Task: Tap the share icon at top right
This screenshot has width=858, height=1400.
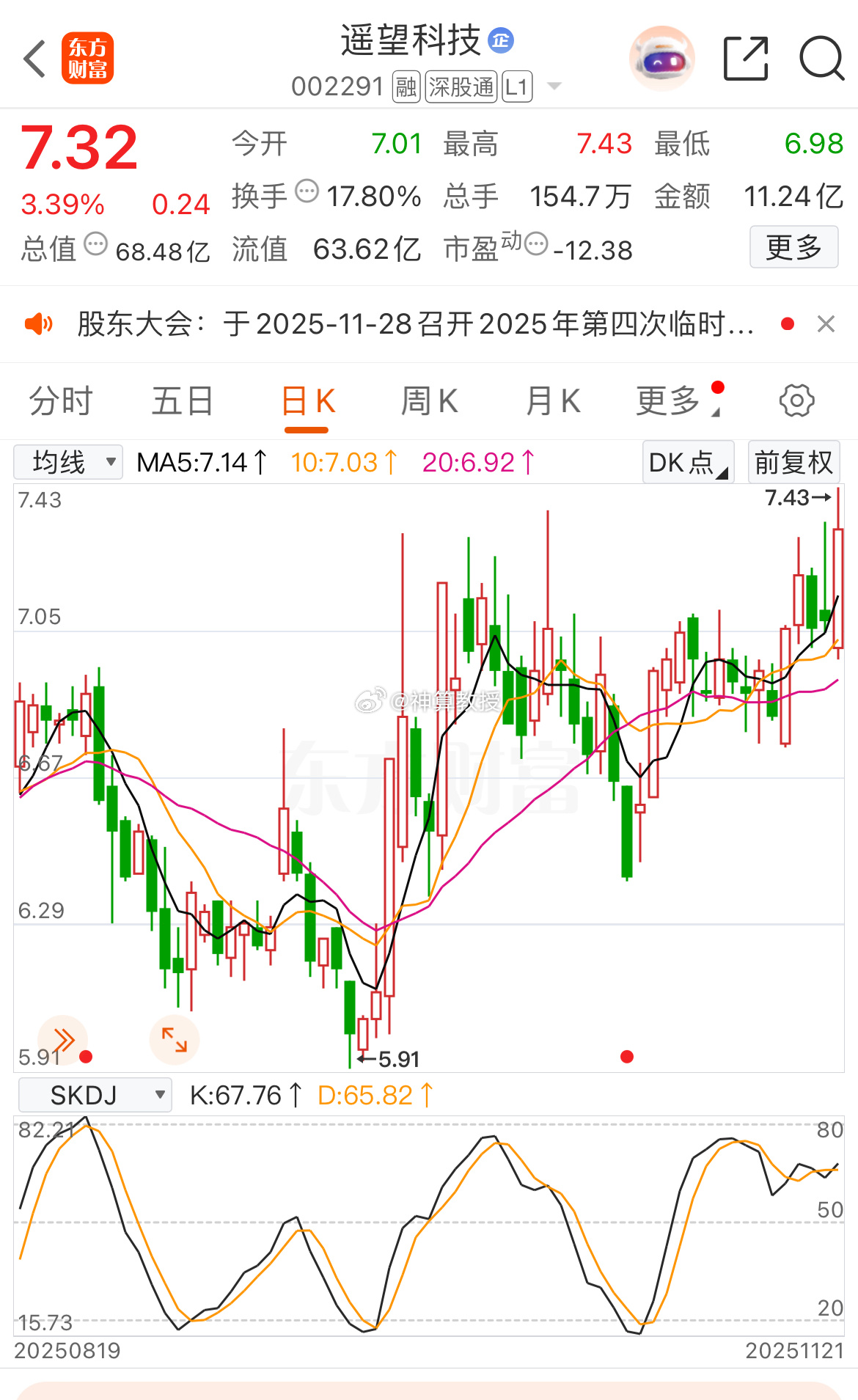Action: pyautogui.click(x=745, y=58)
